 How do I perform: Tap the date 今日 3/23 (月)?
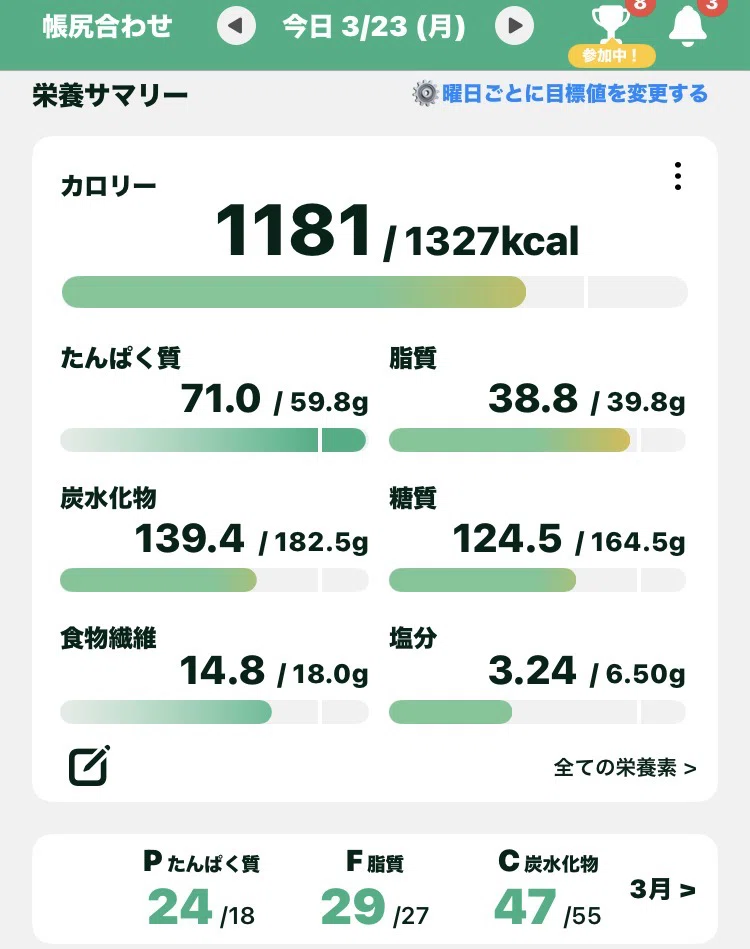[x=374, y=27]
